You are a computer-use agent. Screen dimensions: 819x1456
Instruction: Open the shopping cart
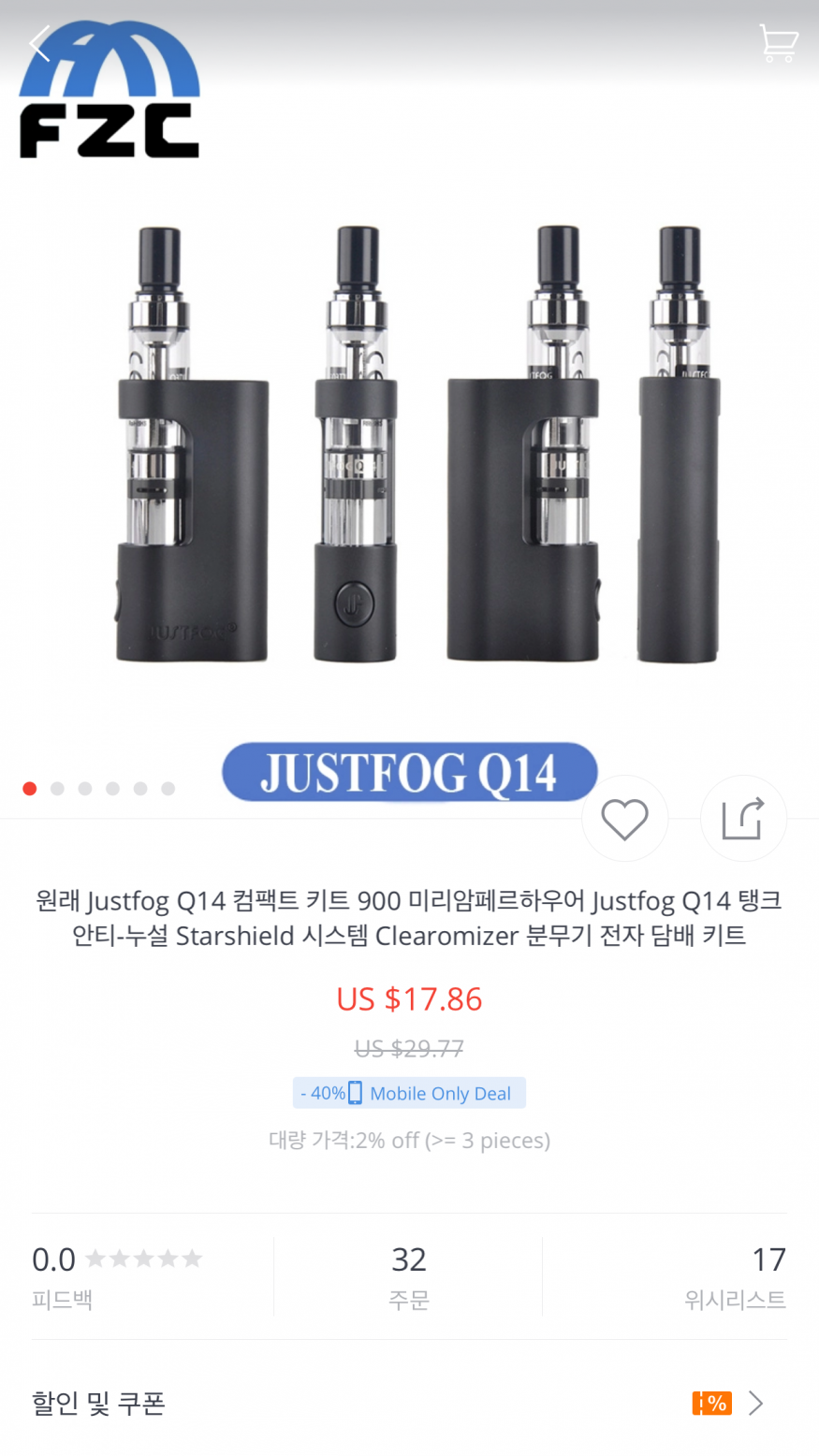point(778,44)
